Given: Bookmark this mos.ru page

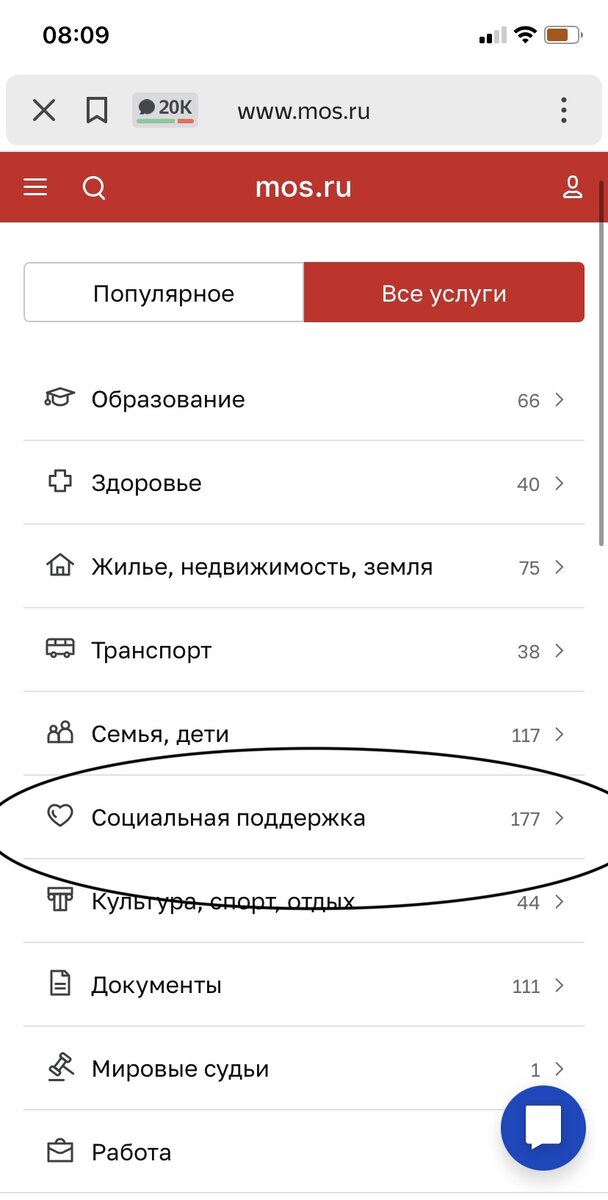Looking at the screenshot, I should point(97,110).
